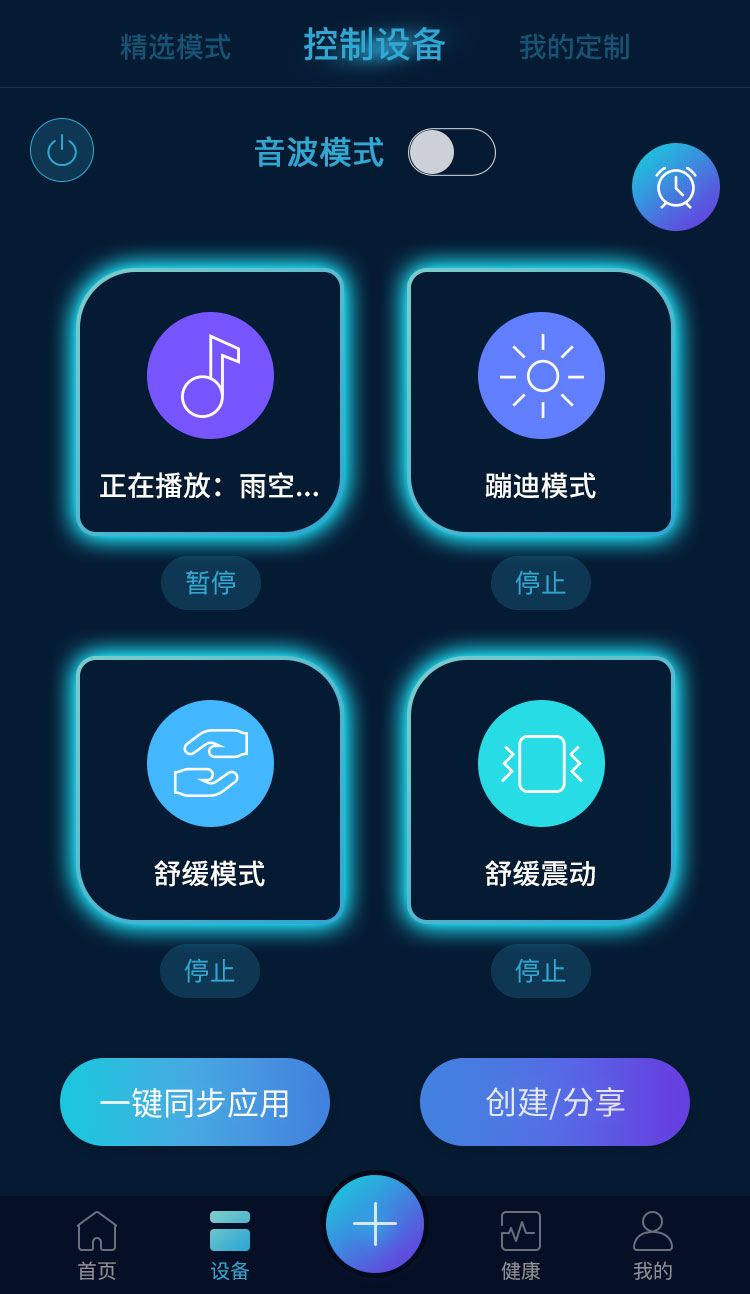The width and height of the screenshot is (750, 1294).
Task: Tap the power icon in the top-left corner
Action: point(61,149)
